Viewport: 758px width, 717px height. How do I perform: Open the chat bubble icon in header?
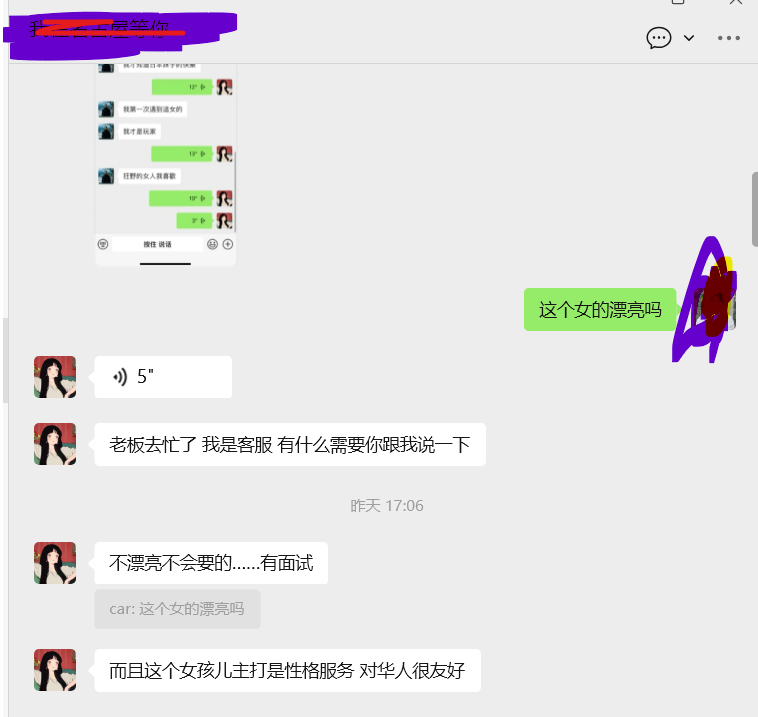click(x=658, y=38)
